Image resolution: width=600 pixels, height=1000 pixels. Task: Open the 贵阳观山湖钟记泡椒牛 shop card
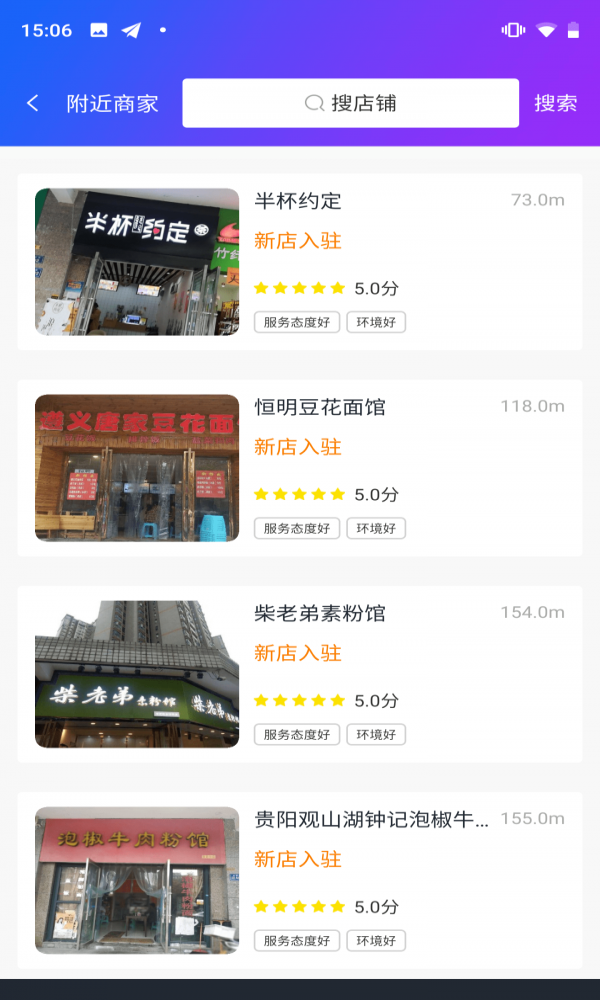300,880
